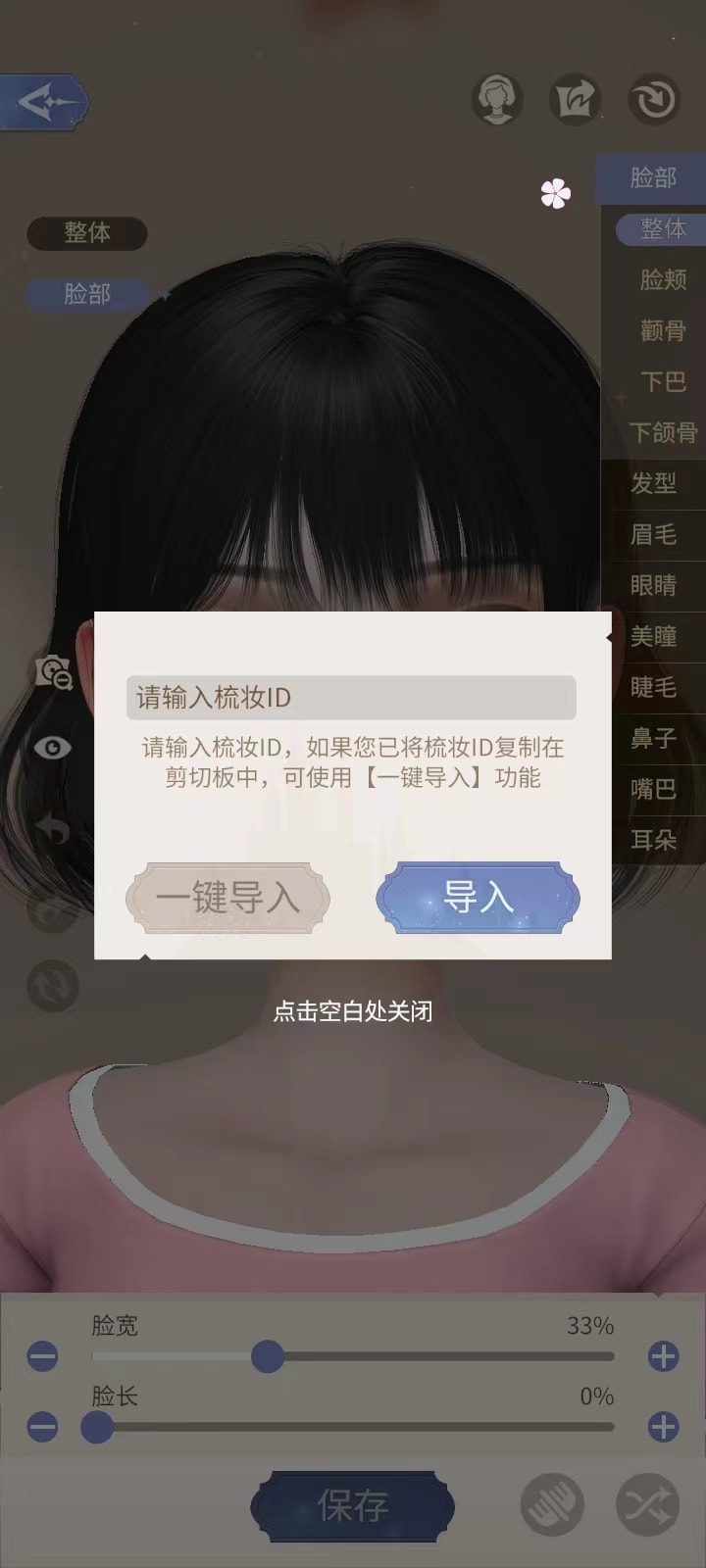Toggle the eye visibility icon
706x1568 pixels.
pyautogui.click(x=53, y=748)
